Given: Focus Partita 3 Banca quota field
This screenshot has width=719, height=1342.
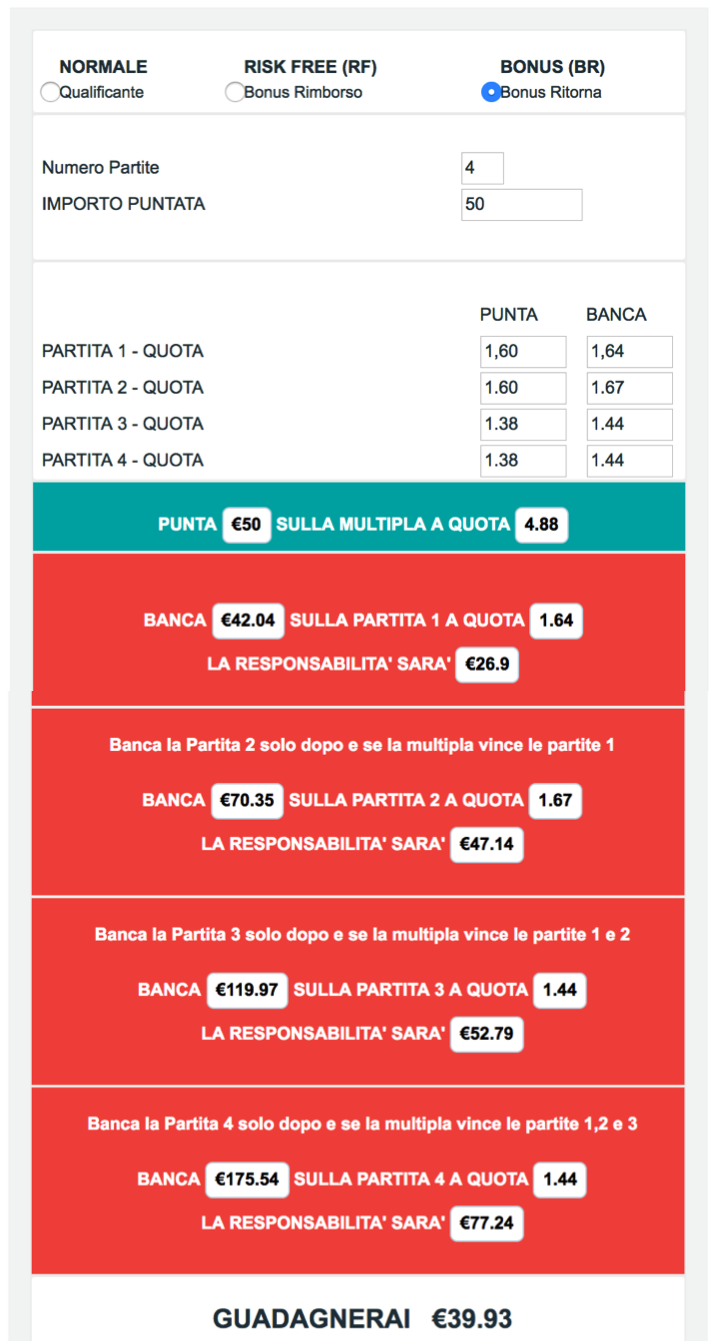Looking at the screenshot, I should (x=629, y=424).
